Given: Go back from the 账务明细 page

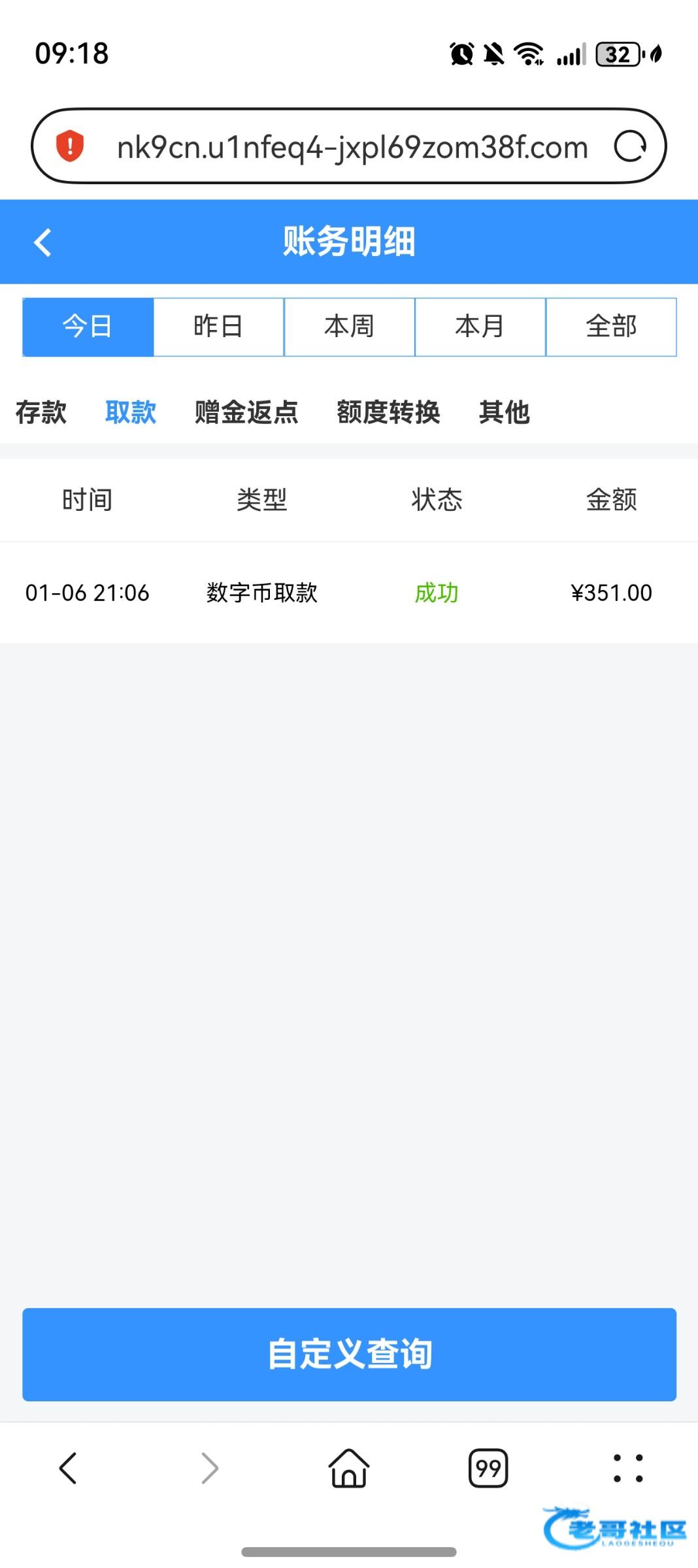Looking at the screenshot, I should 43,242.
